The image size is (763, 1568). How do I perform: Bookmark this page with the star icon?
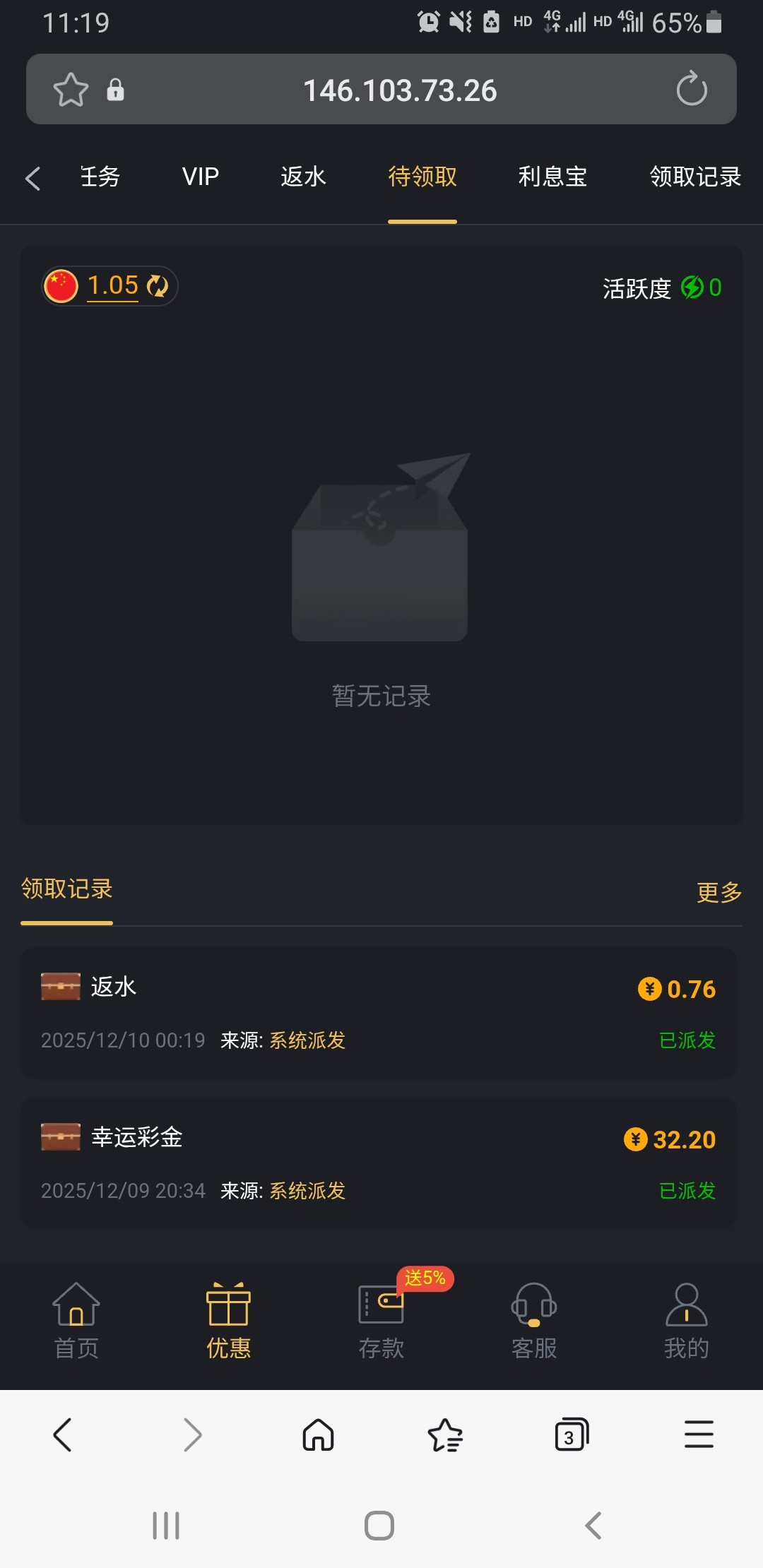[71, 90]
